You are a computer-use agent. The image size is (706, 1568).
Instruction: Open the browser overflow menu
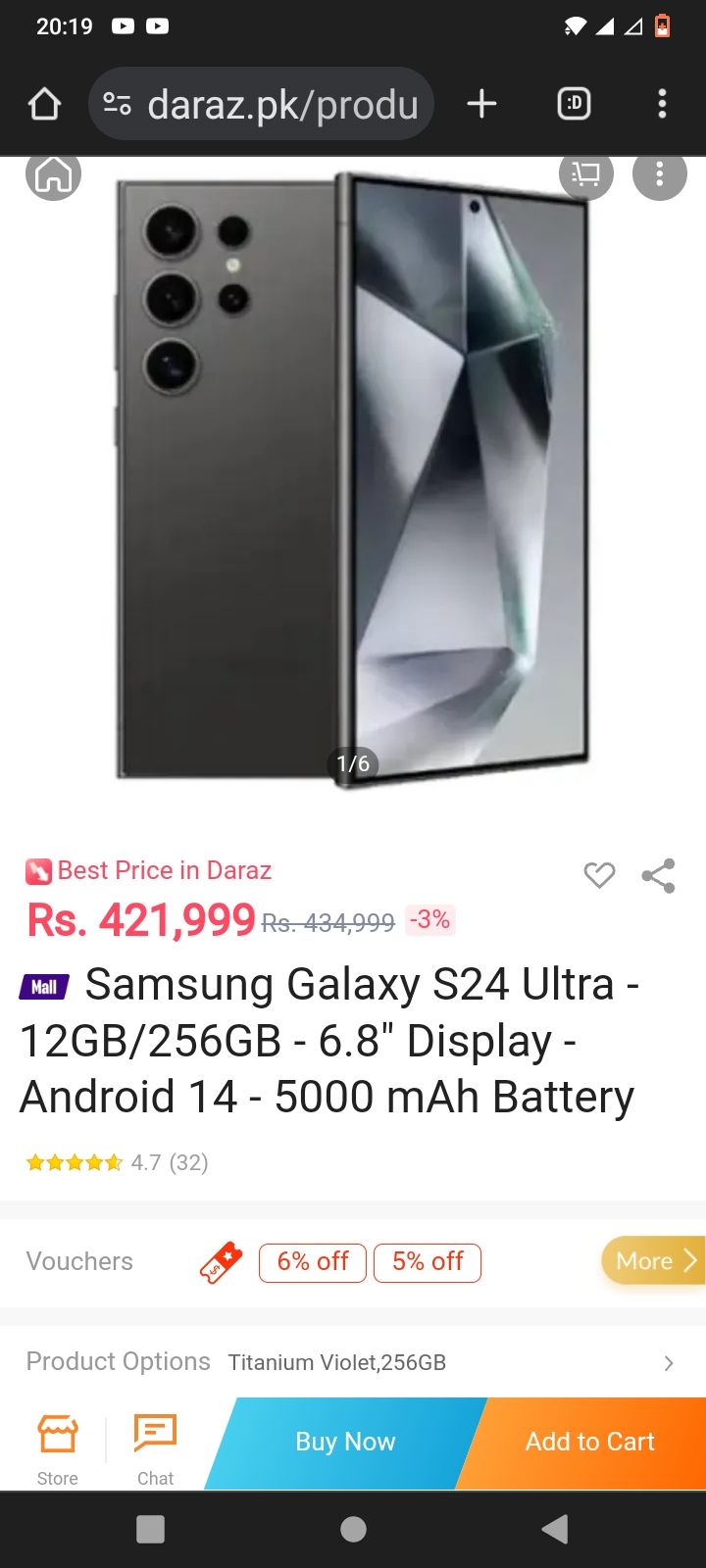(662, 104)
